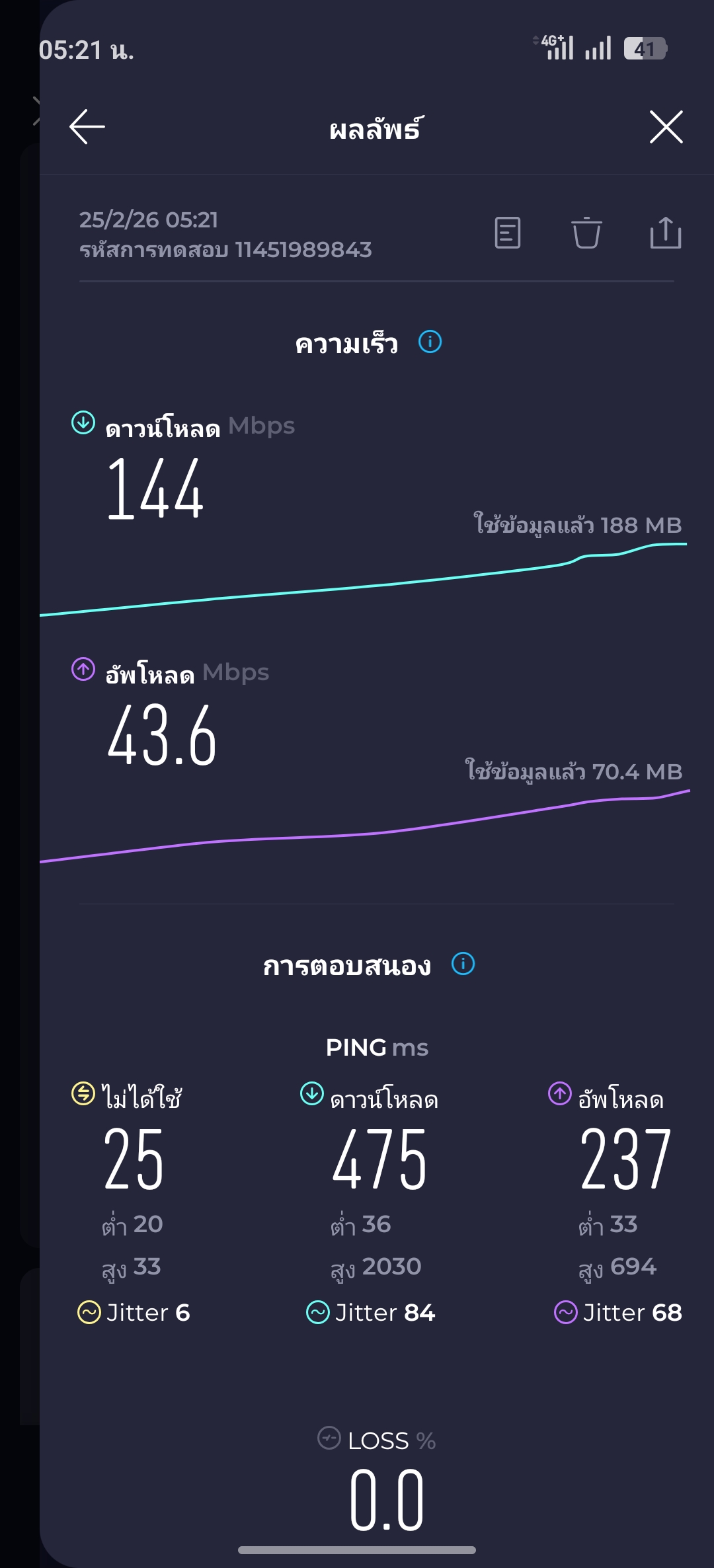The image size is (714, 1568).
Task: Share this speed test result
Action: [x=665, y=233]
